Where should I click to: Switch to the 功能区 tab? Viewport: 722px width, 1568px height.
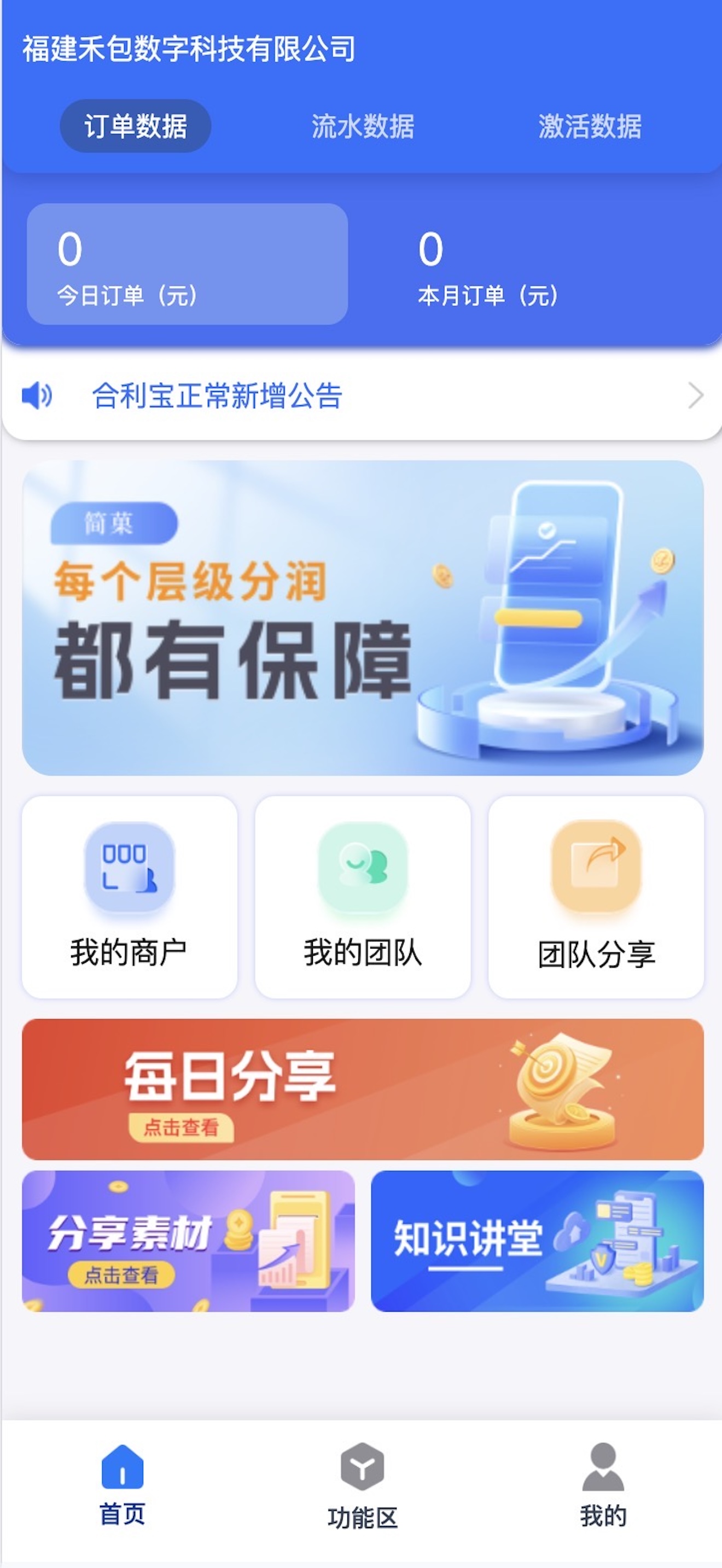click(363, 1487)
